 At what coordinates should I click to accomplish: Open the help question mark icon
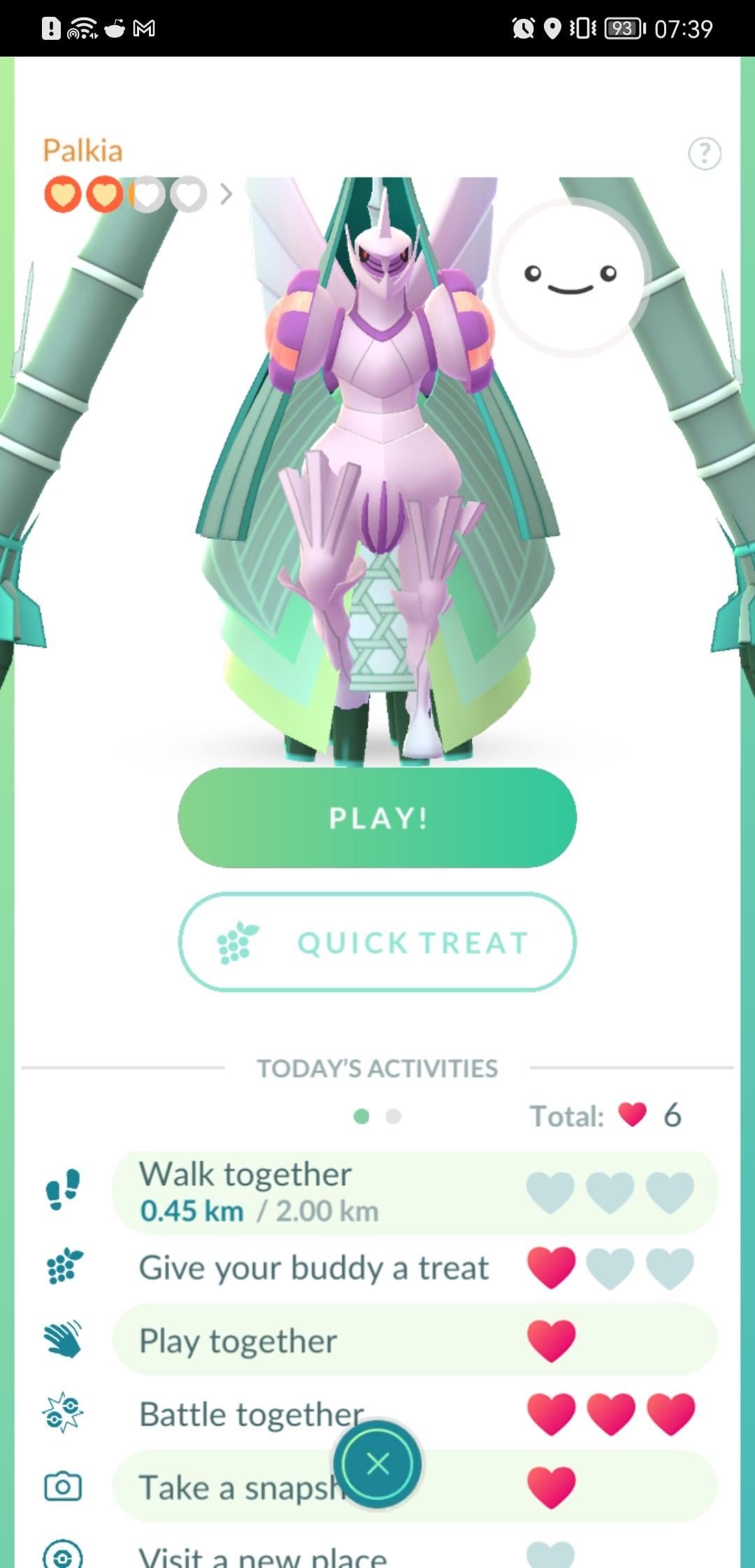[x=704, y=153]
